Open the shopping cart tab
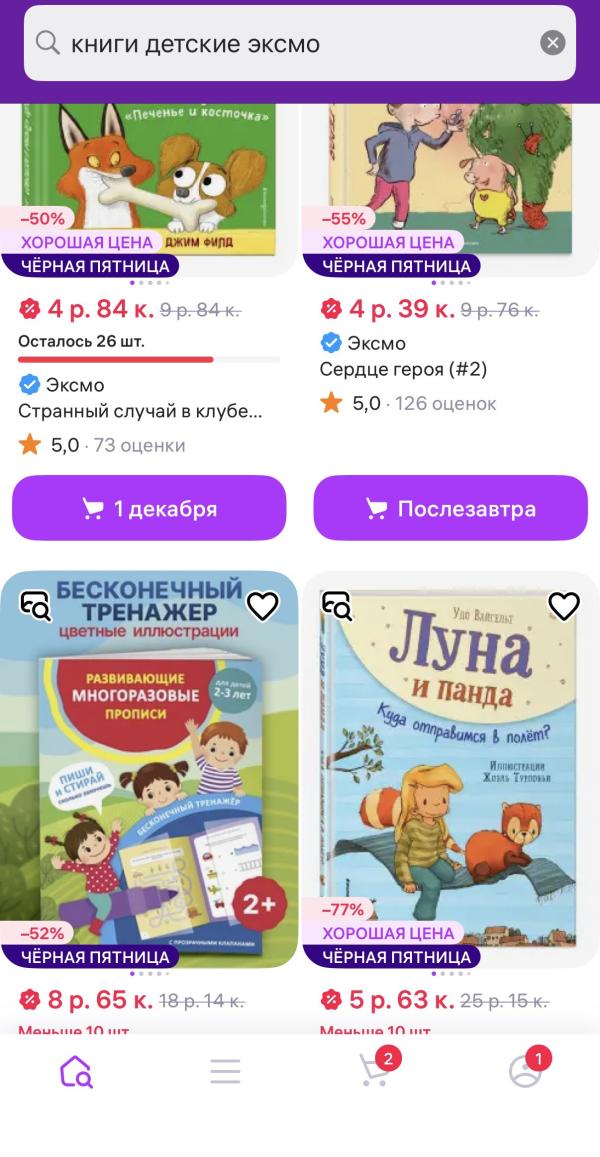Screen dimensions: 600x1157 click(375, 1072)
